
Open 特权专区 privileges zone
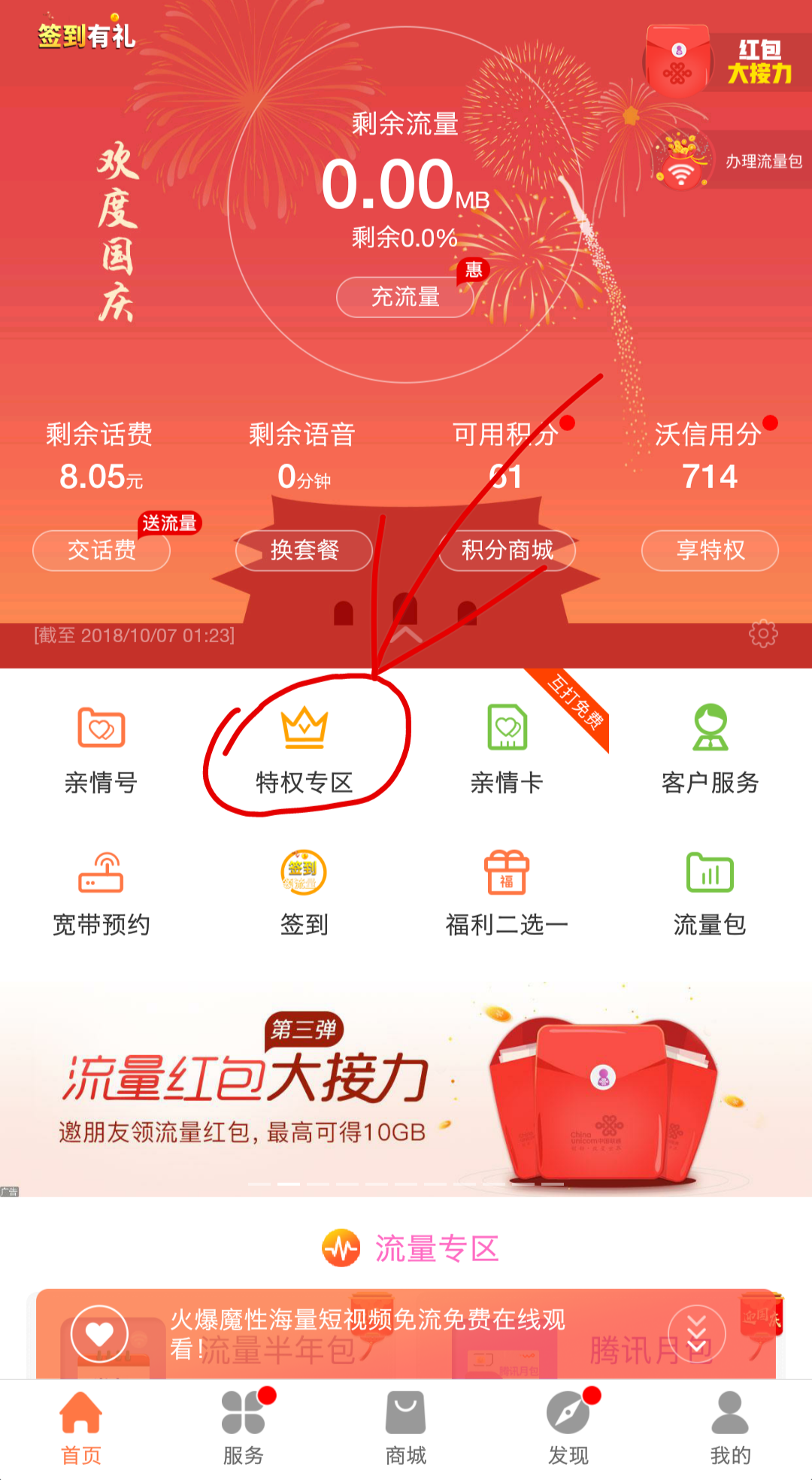304,749
